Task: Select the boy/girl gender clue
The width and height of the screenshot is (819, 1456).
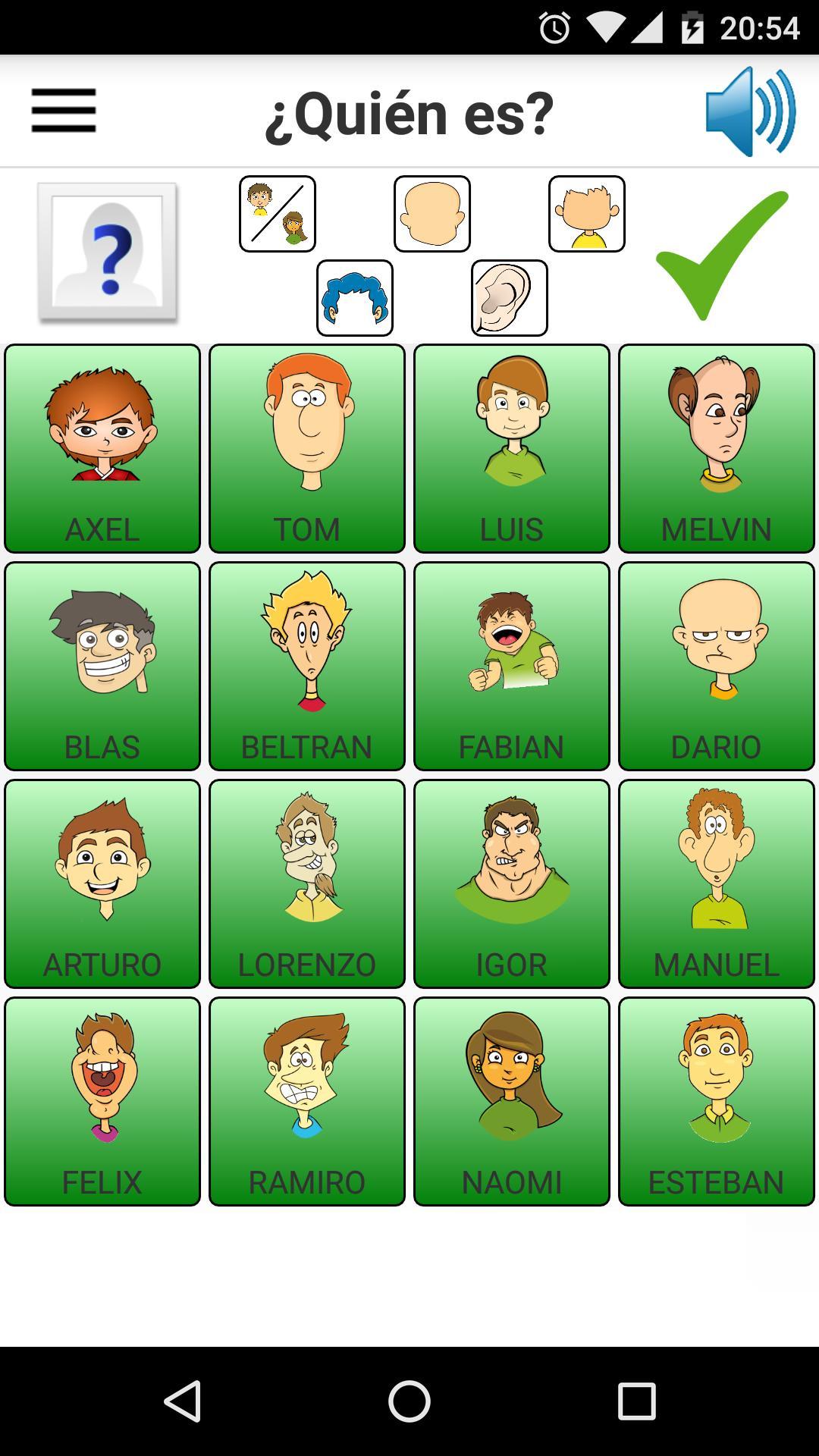Action: click(278, 214)
